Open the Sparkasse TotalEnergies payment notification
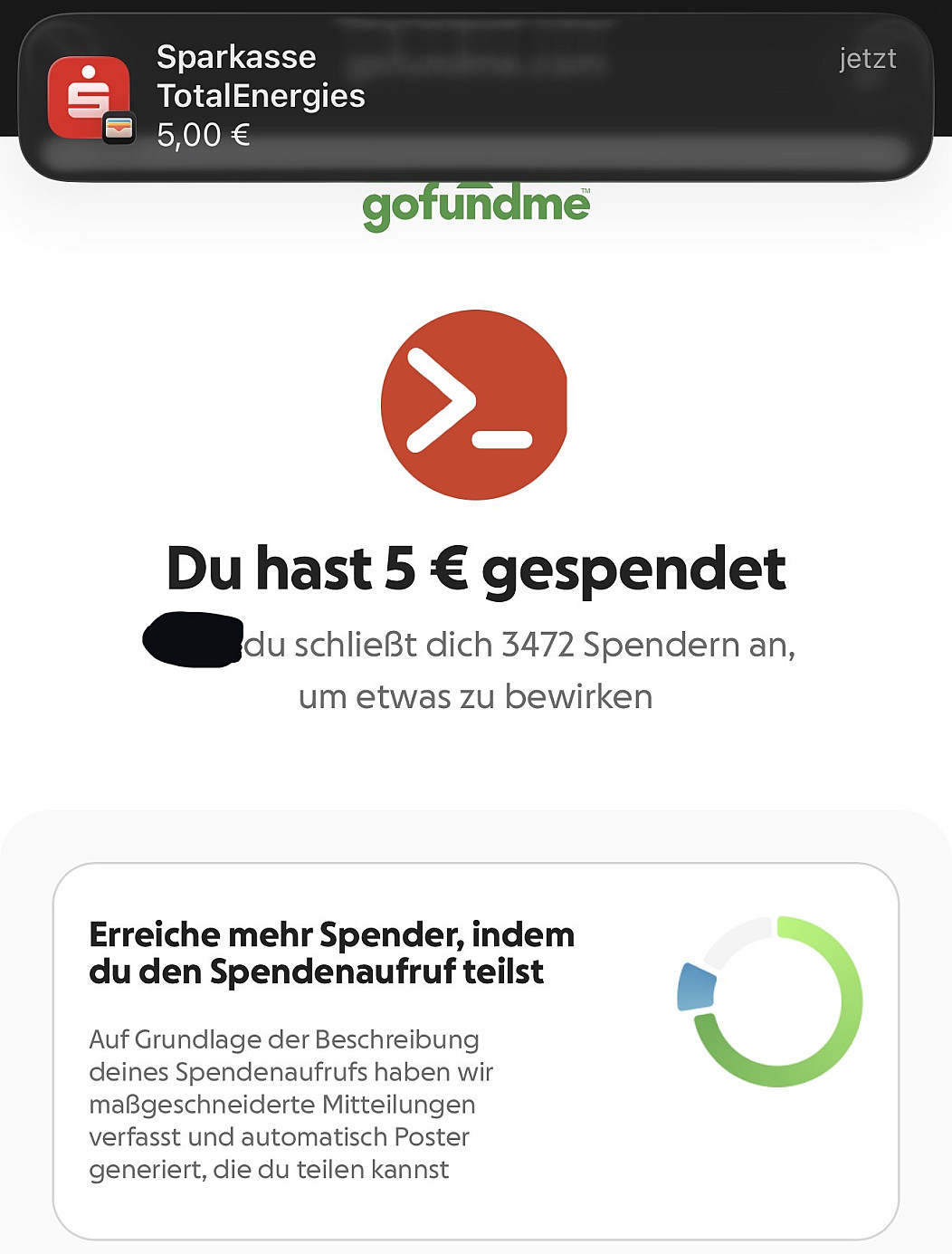The height and width of the screenshot is (1254, 952). [475, 97]
